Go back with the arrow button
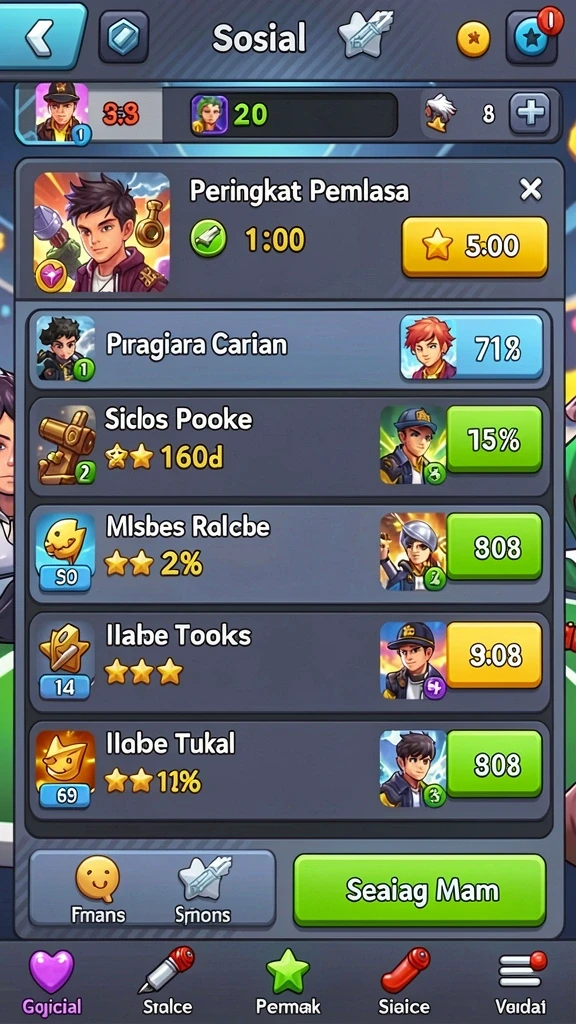The image size is (576, 1024). pos(41,36)
